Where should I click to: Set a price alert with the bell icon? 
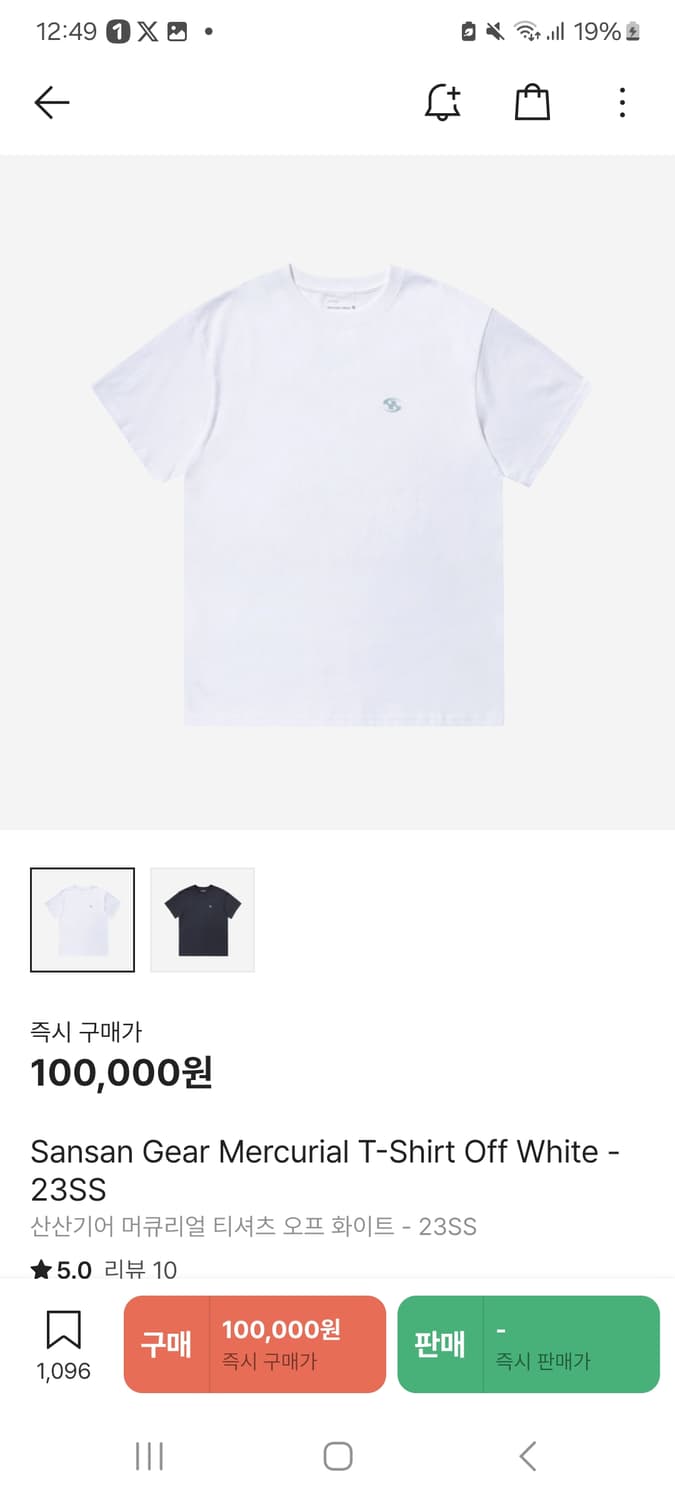pyautogui.click(x=442, y=102)
